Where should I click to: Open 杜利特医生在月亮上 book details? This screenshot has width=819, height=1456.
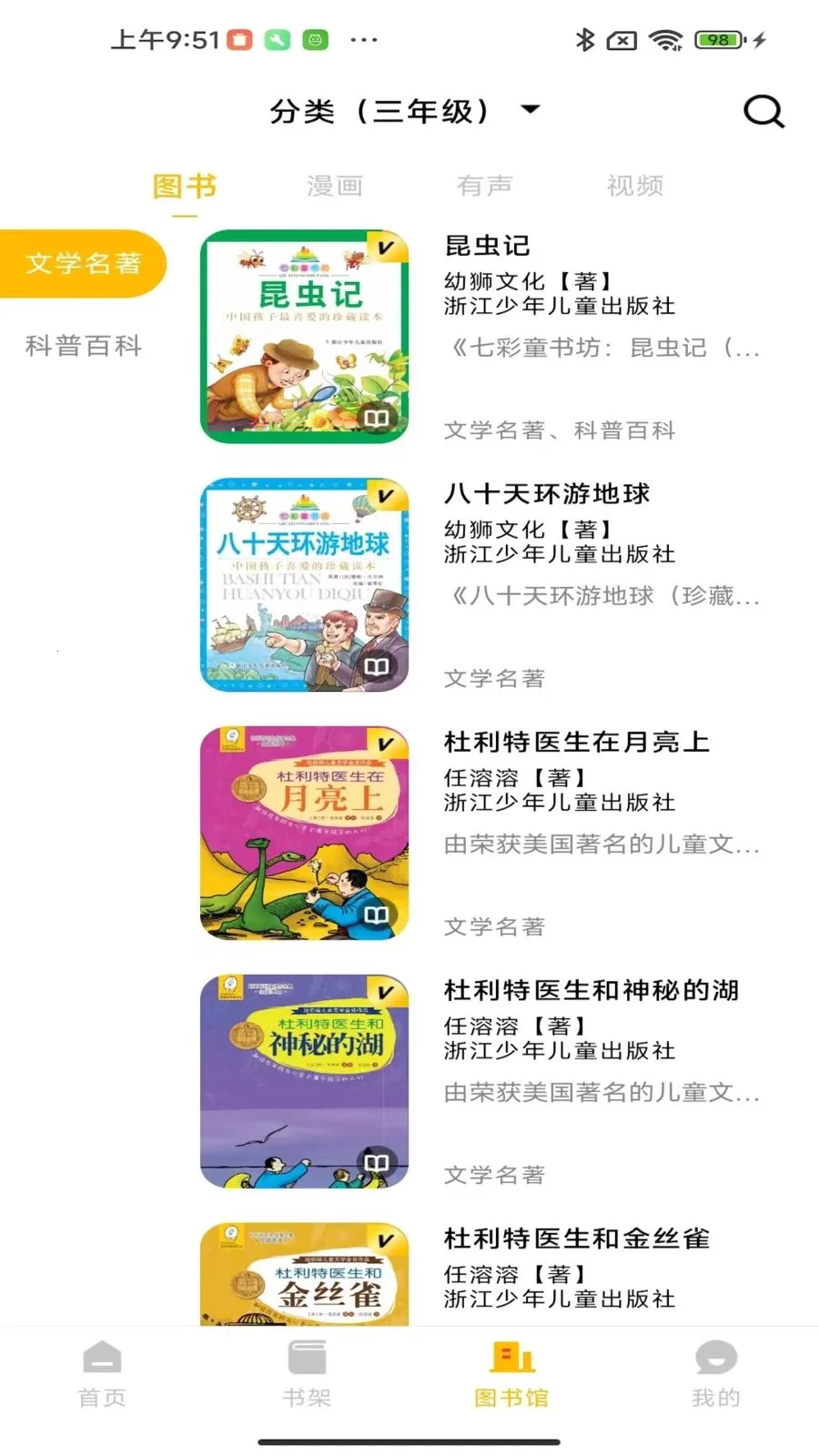pyautogui.click(x=482, y=834)
